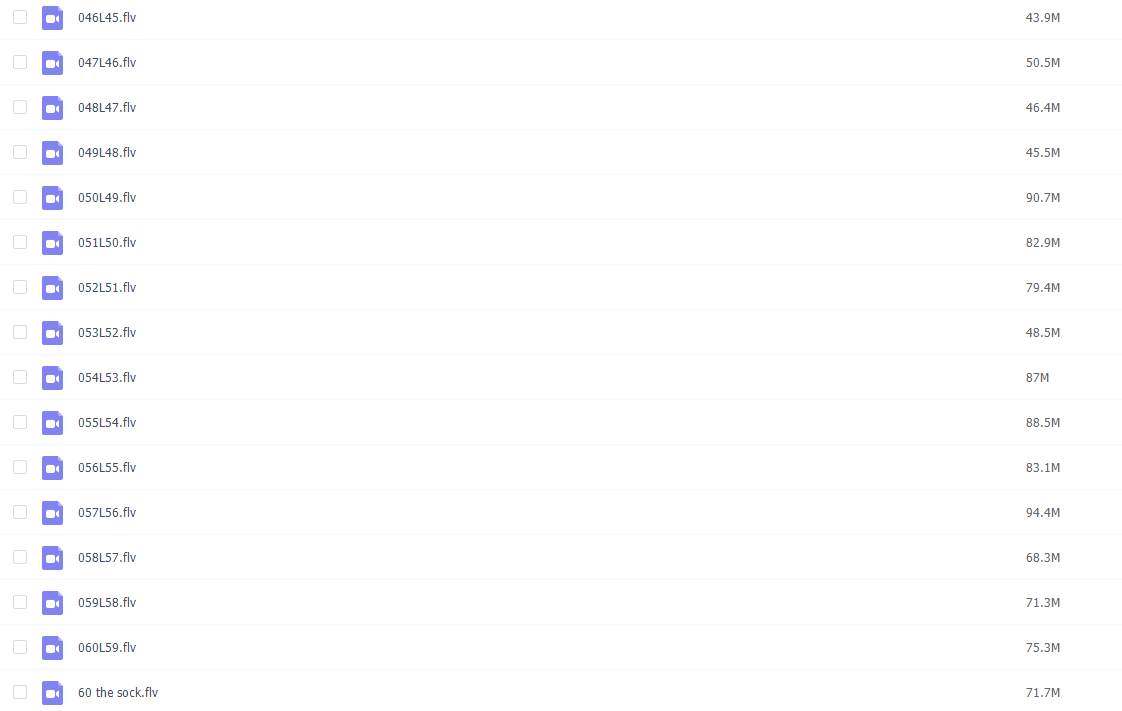Select the 058L57.flv checkbox

point(20,557)
